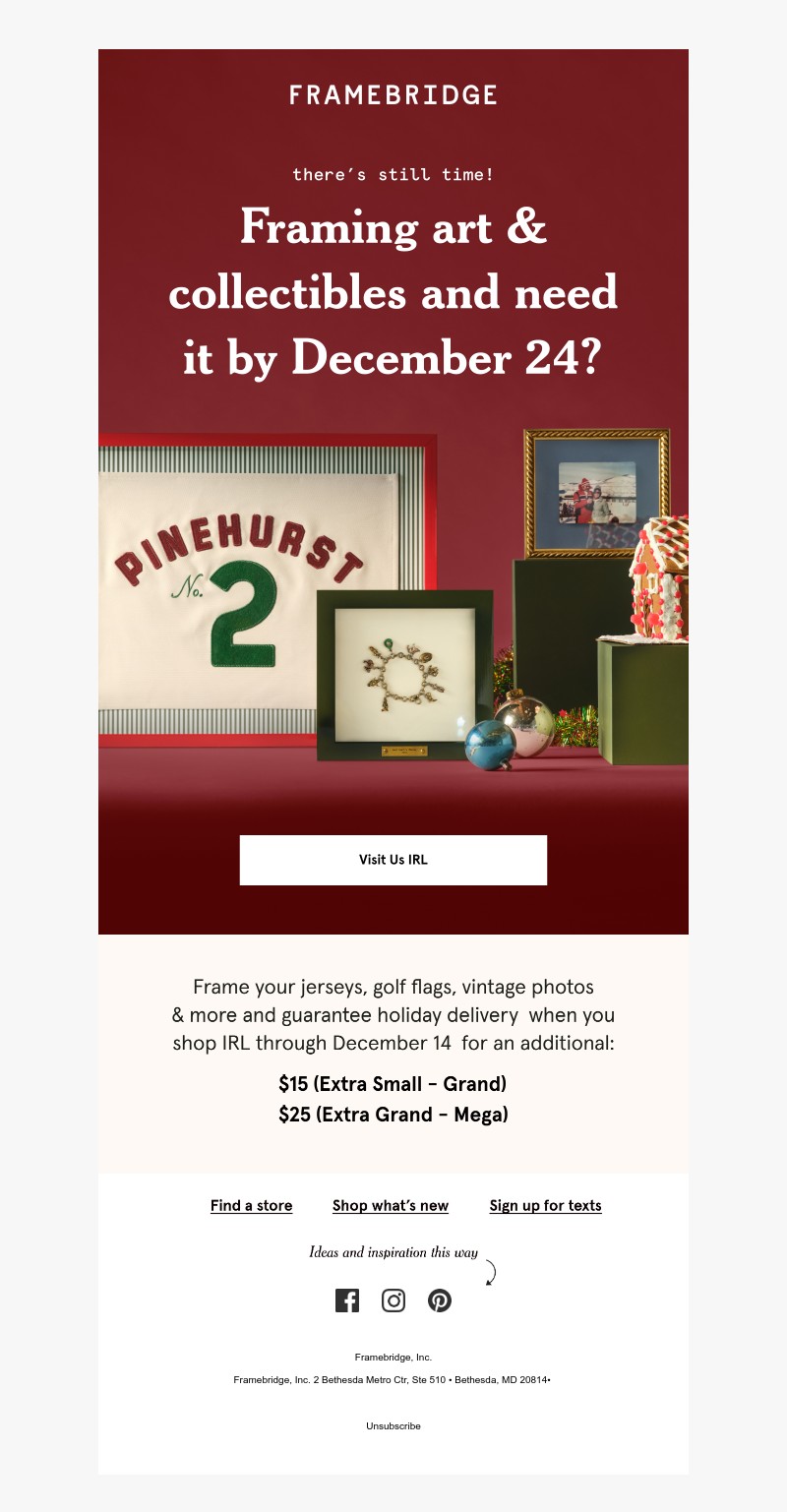Image resolution: width=787 pixels, height=1512 pixels.
Task: Open the Find a store link
Action: click(251, 1205)
